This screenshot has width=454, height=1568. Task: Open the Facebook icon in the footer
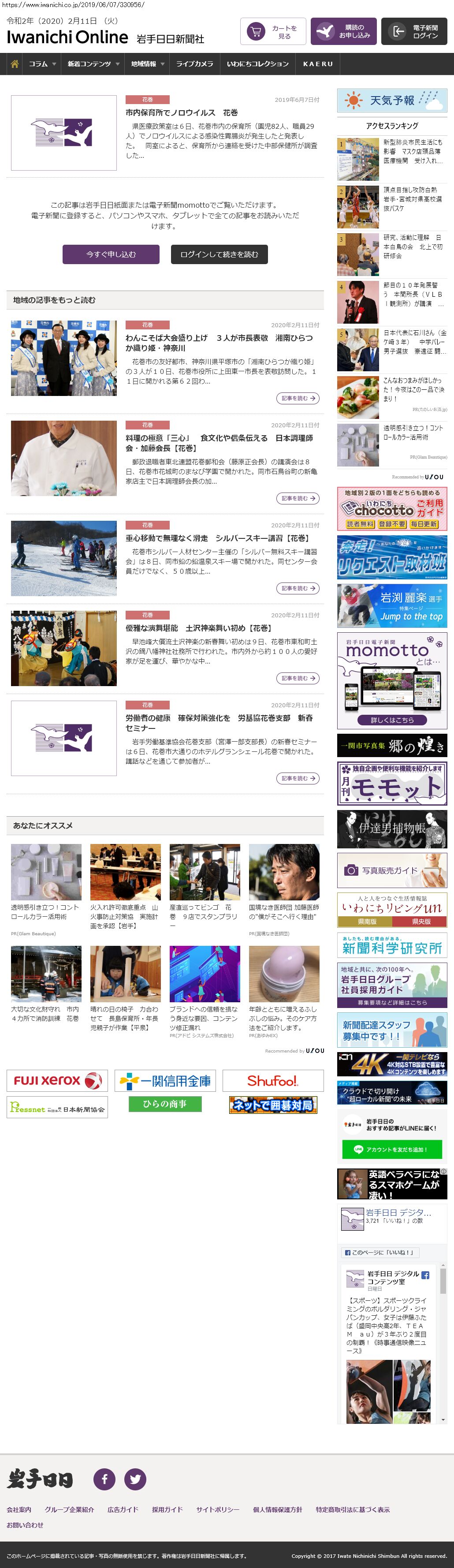click(x=104, y=1478)
